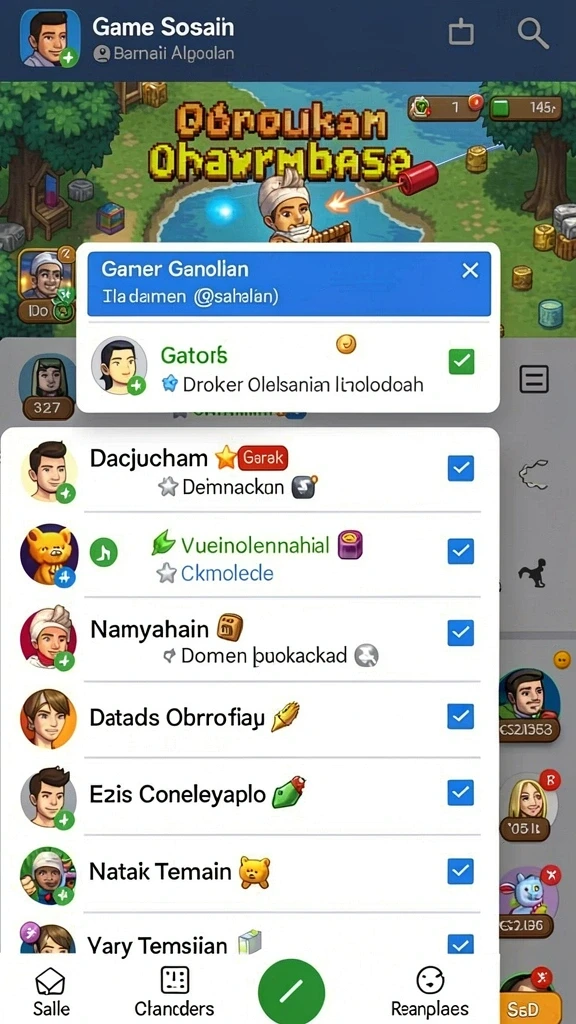Viewport: 576px width, 1024px height.
Task: Deselect Namyahain in the list
Action: (x=461, y=633)
